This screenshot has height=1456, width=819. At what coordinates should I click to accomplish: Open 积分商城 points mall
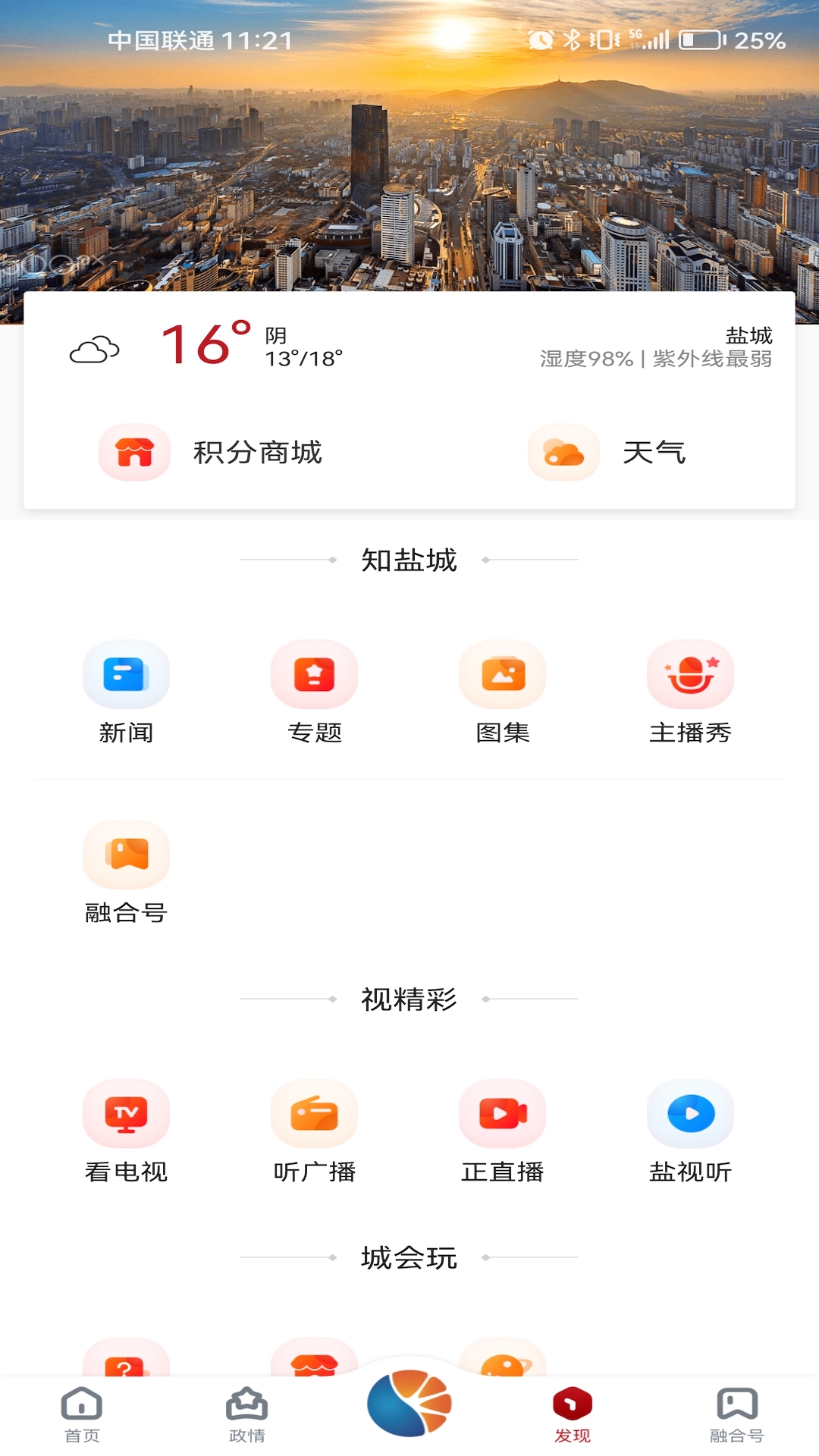211,453
